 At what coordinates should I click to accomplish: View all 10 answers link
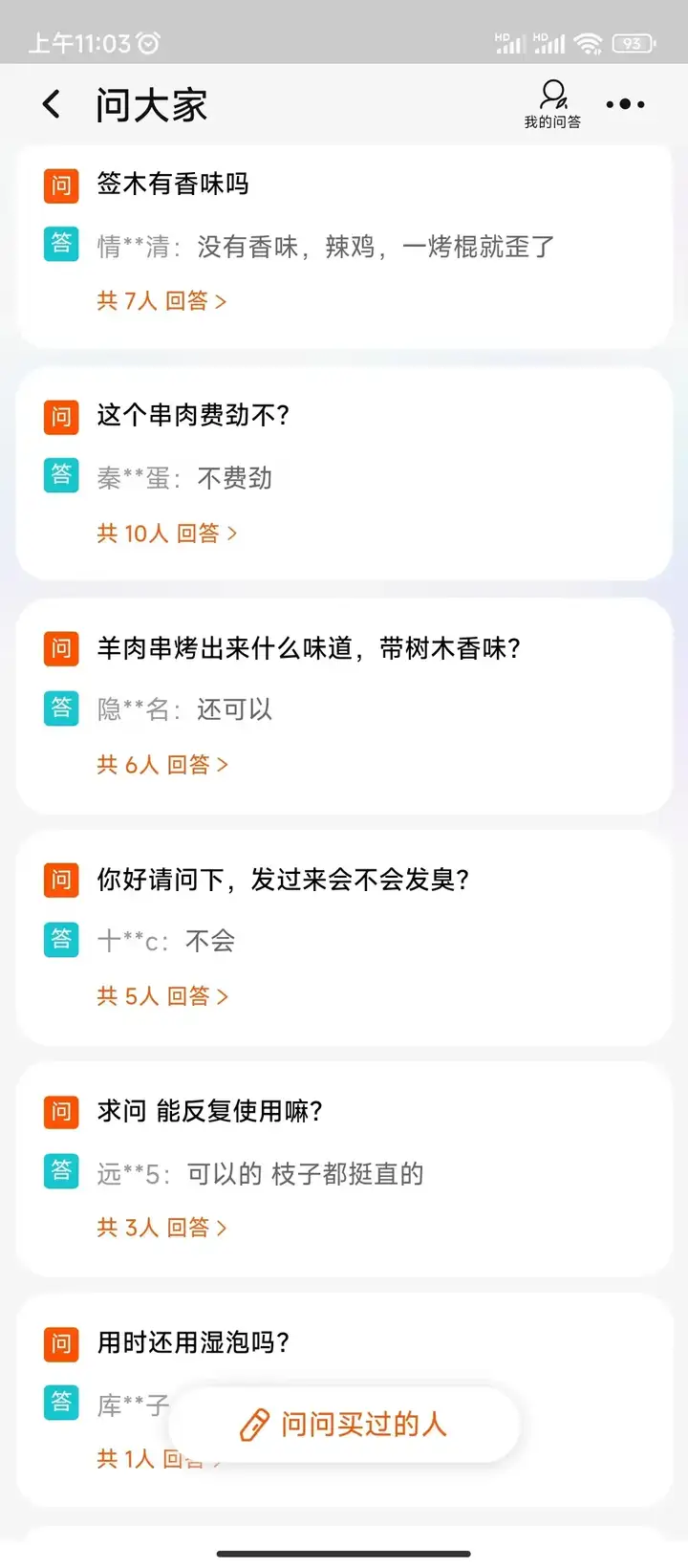coord(167,534)
